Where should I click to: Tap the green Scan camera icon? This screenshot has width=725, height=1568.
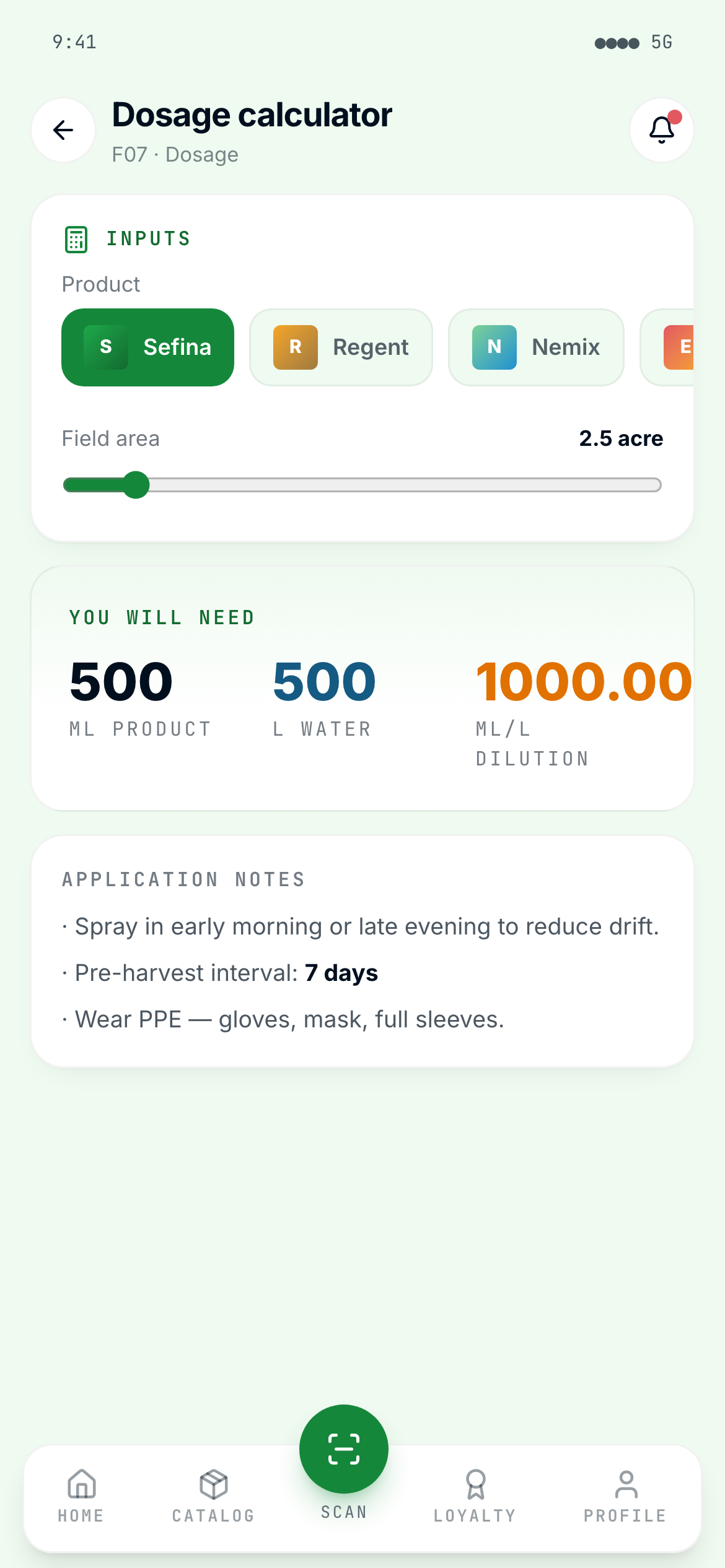click(343, 1450)
